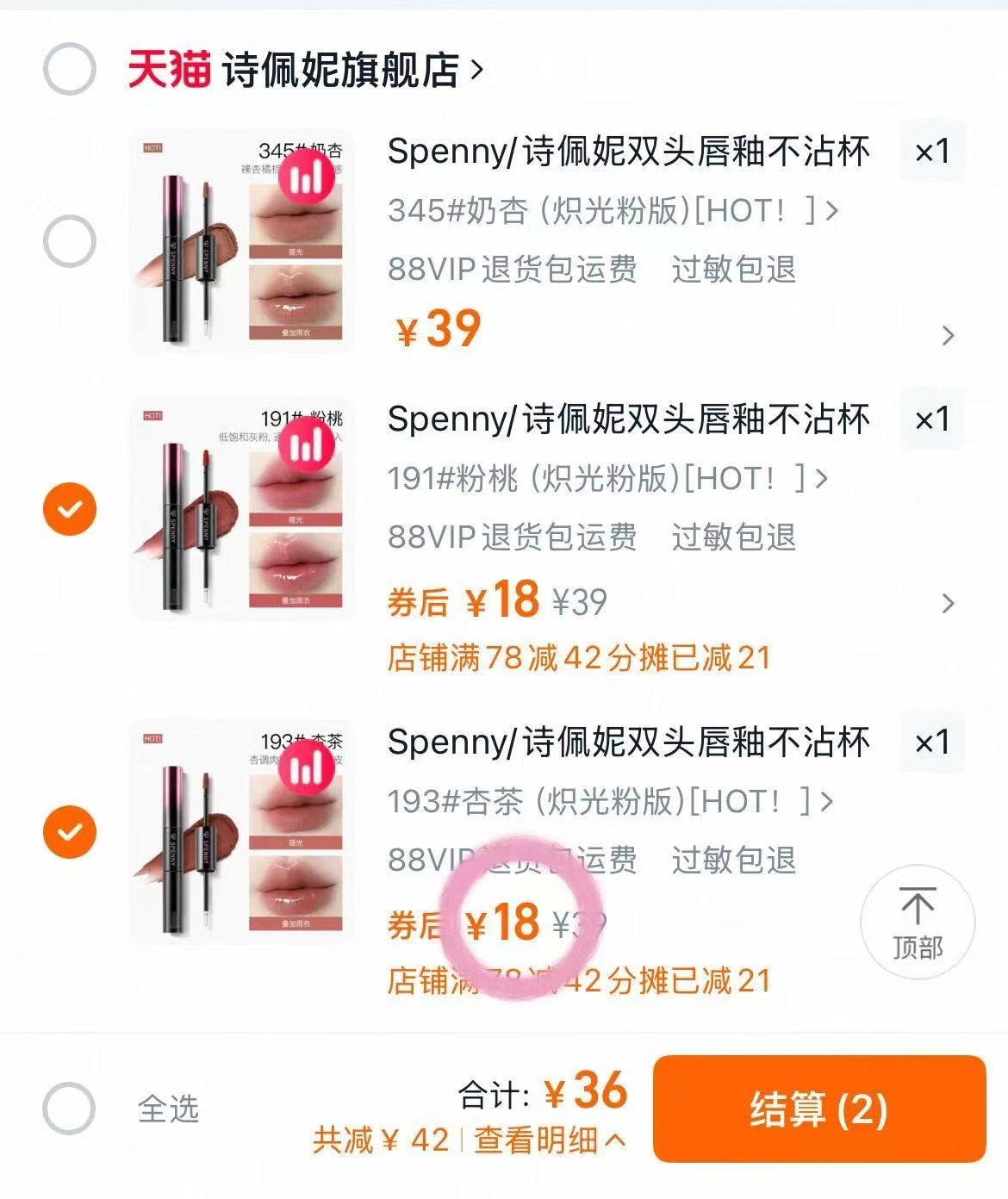
Task: Uncheck the 193#杏茶 item checkbox
Action: coord(69,830)
